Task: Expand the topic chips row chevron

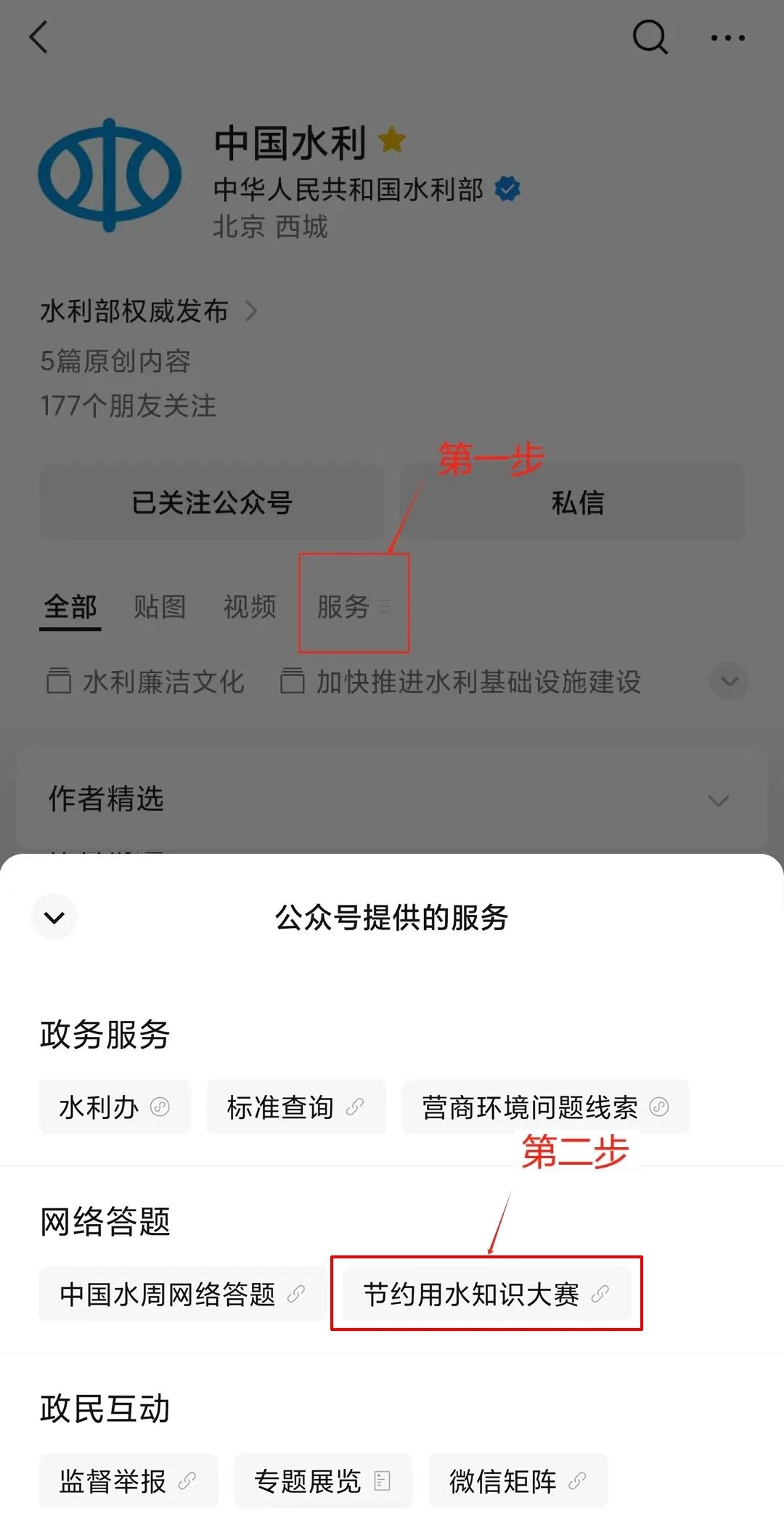Action: (729, 681)
